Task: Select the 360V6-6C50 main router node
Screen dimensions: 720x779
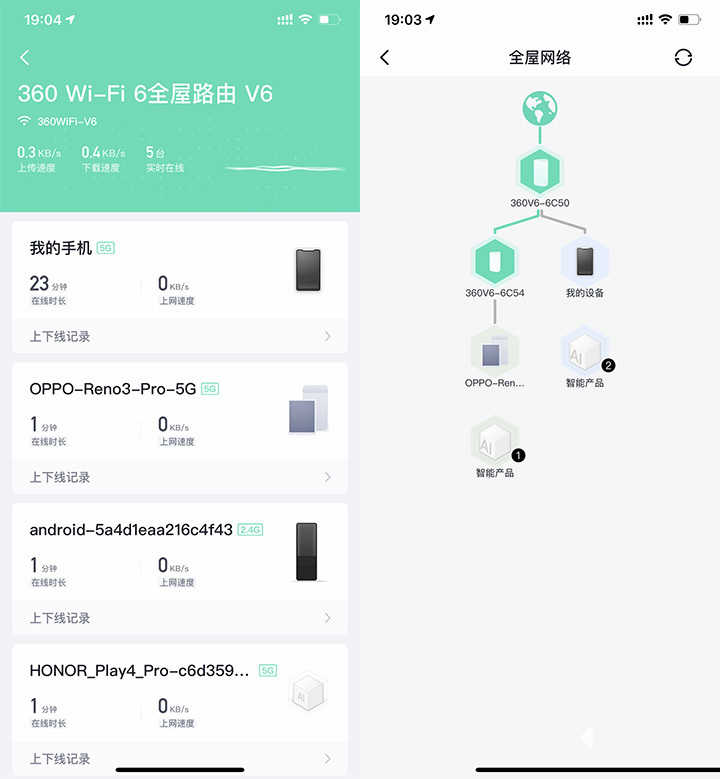Action: (x=540, y=171)
